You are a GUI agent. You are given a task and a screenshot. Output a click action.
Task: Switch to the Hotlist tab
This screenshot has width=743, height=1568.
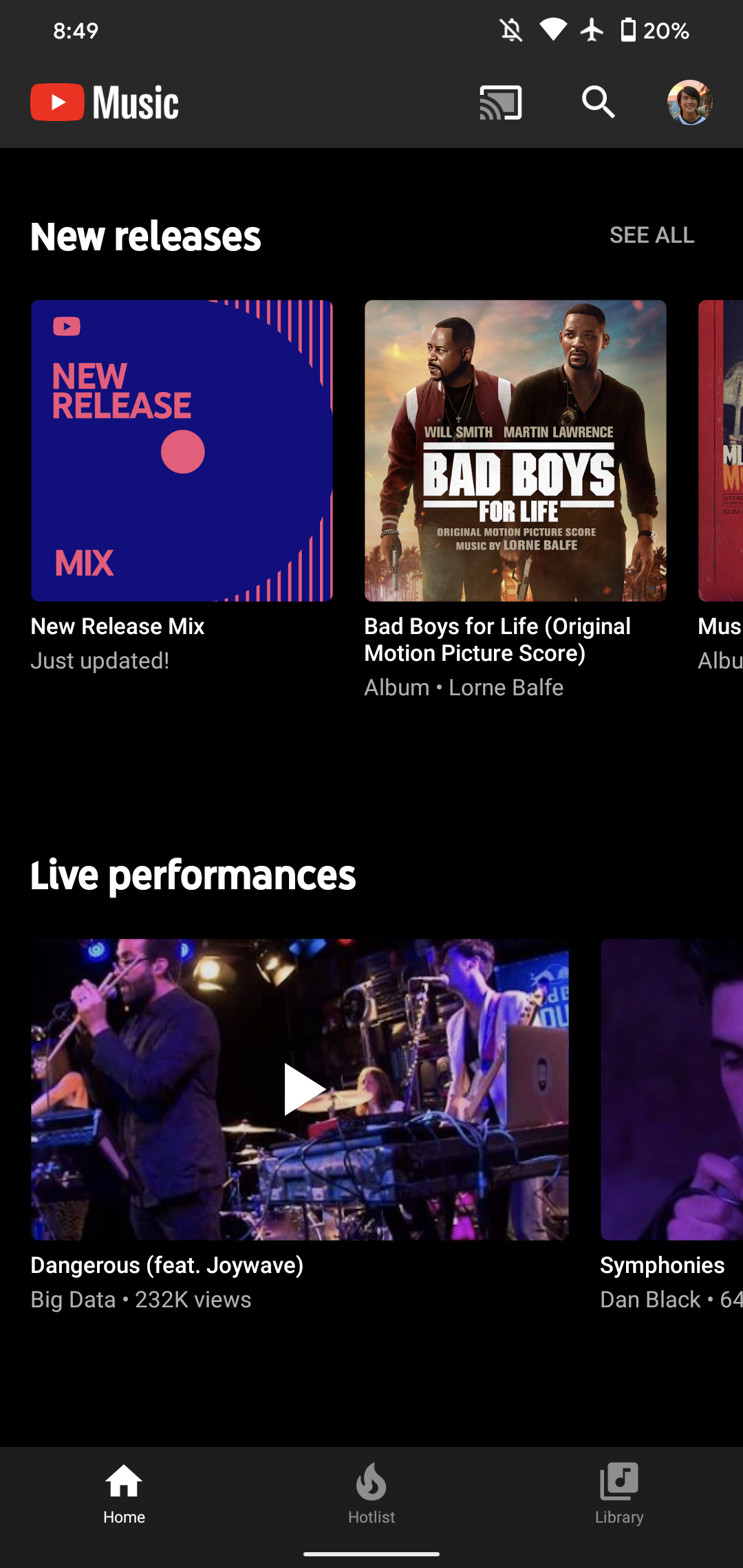[371, 1499]
